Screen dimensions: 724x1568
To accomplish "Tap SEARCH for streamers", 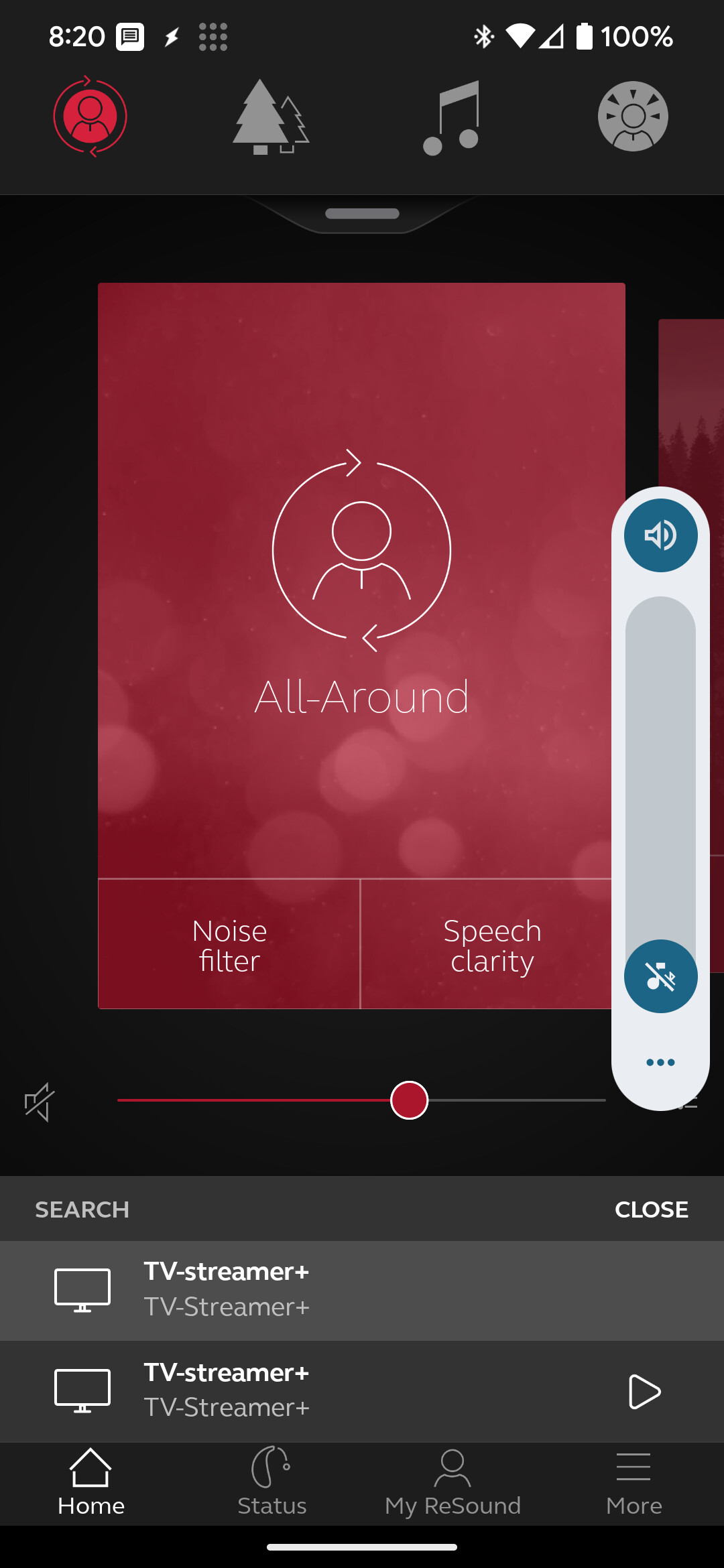I will pyautogui.click(x=82, y=1210).
